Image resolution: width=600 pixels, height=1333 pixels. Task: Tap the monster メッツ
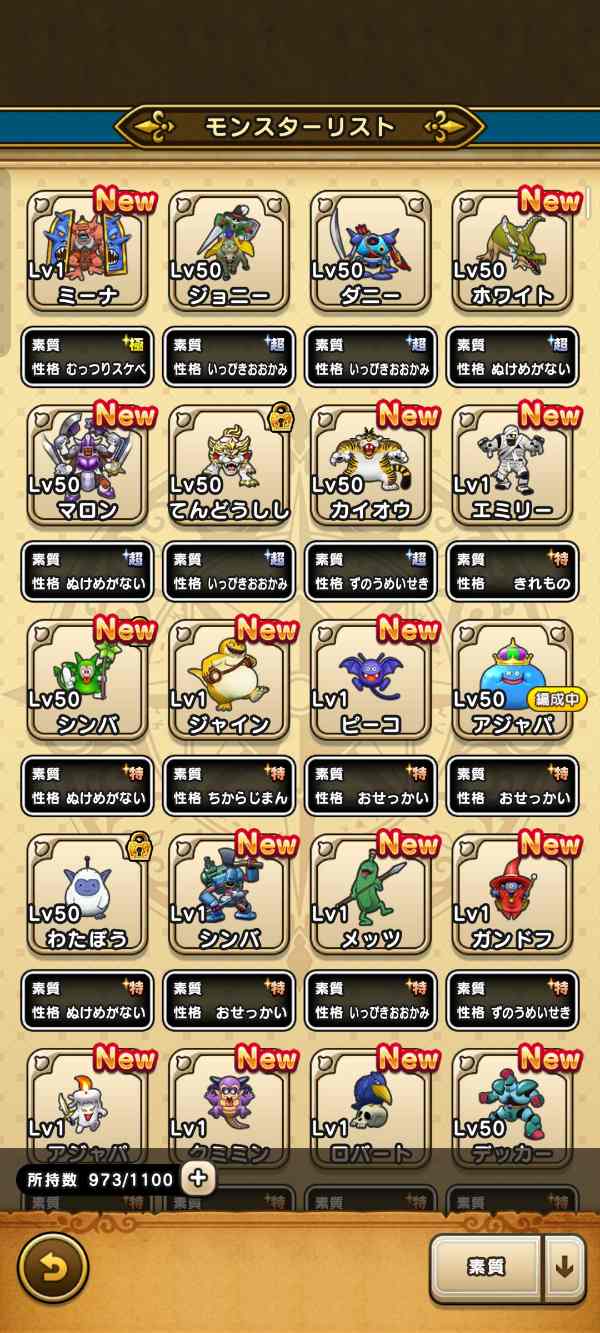point(371,895)
